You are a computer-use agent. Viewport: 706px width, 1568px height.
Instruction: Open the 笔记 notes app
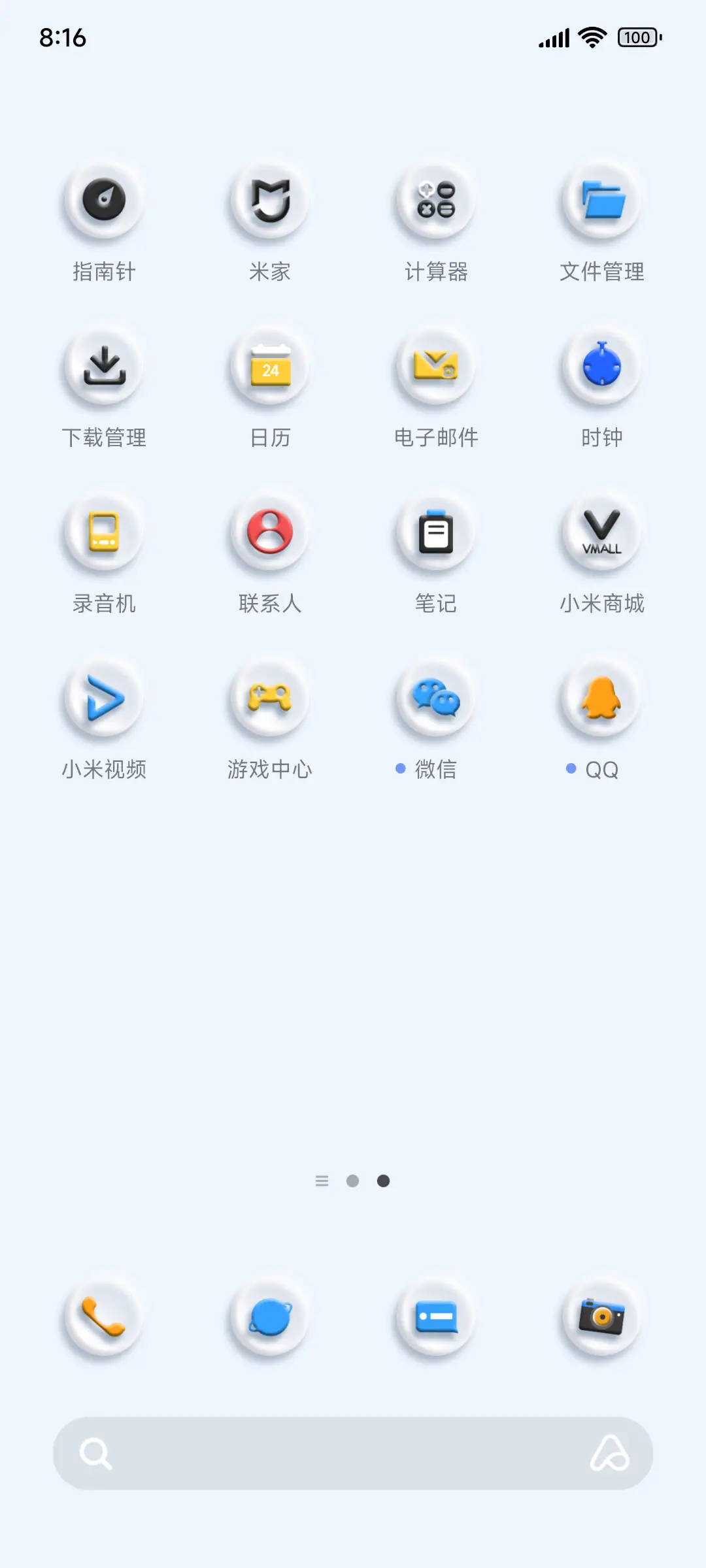(435, 534)
